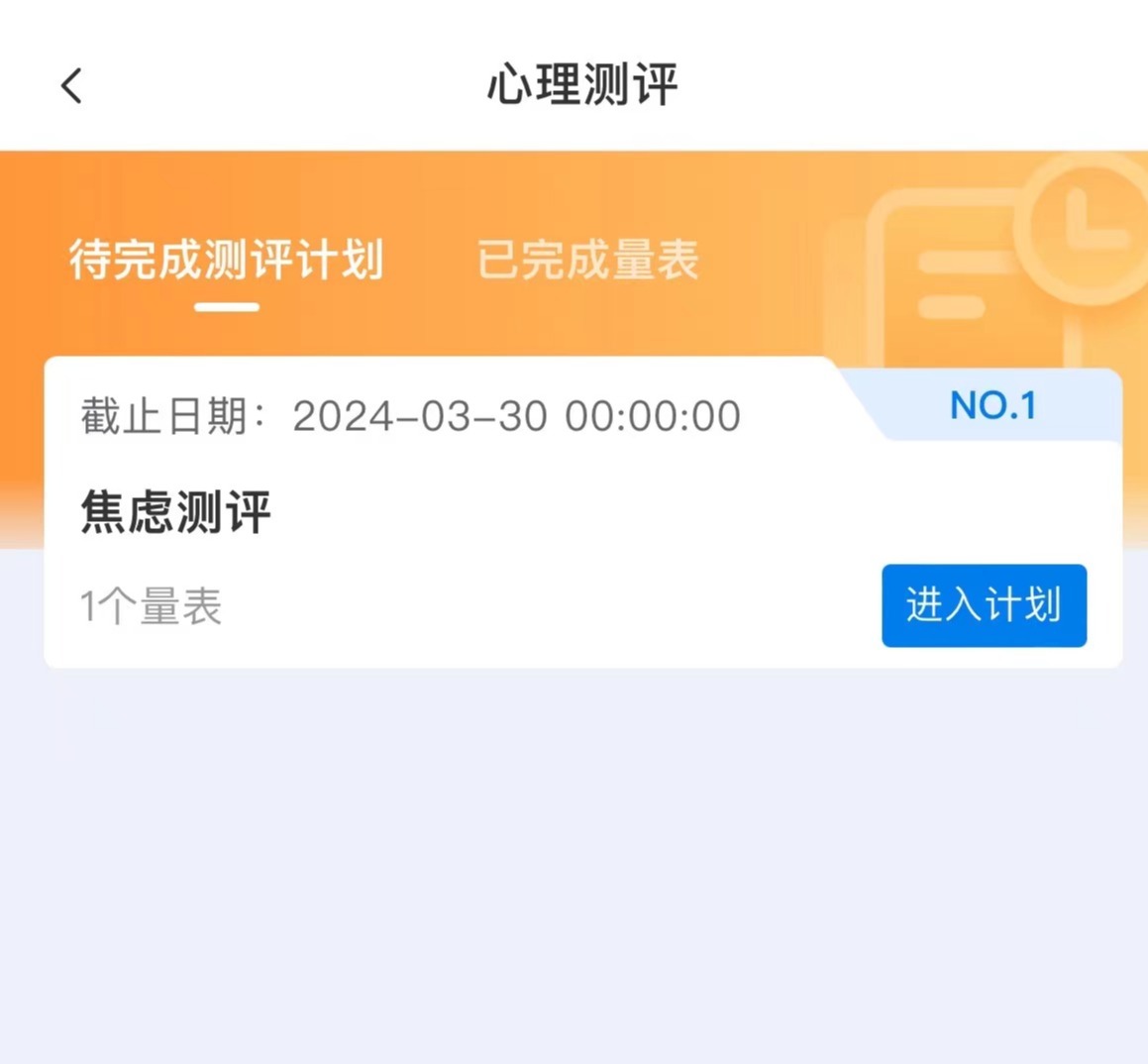Select the 待完成测评计划 tab
The width and height of the screenshot is (1148, 1064).
coord(226,261)
